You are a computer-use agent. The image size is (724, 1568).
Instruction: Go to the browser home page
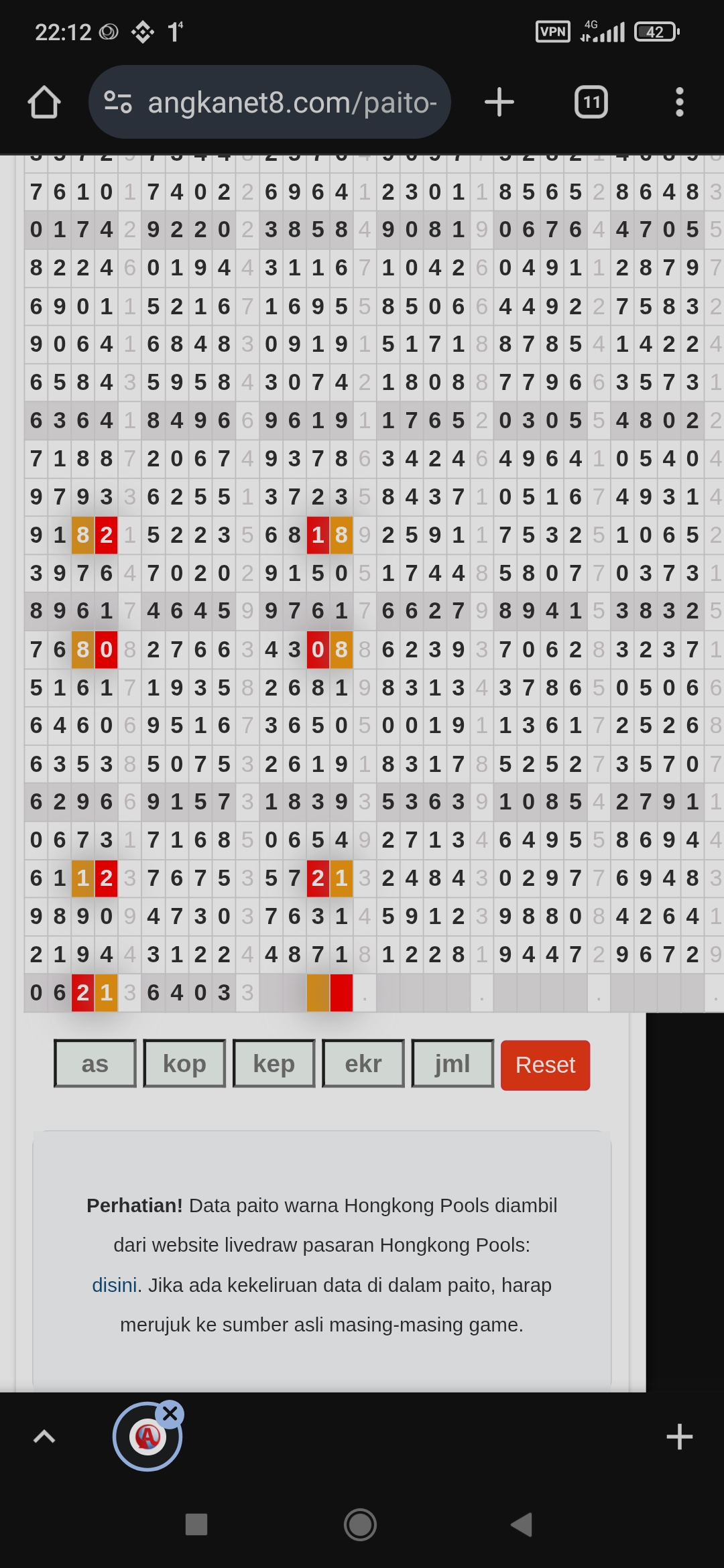44,103
